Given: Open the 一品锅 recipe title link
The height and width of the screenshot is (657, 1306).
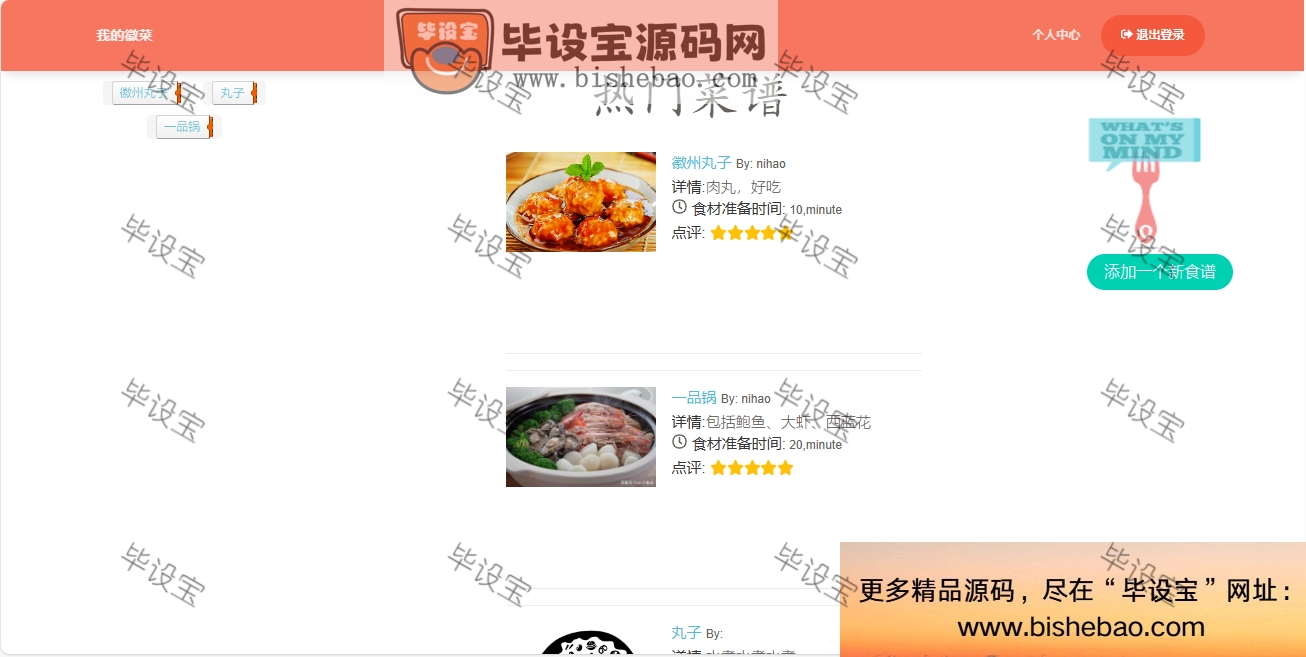Looking at the screenshot, I should point(694,398).
